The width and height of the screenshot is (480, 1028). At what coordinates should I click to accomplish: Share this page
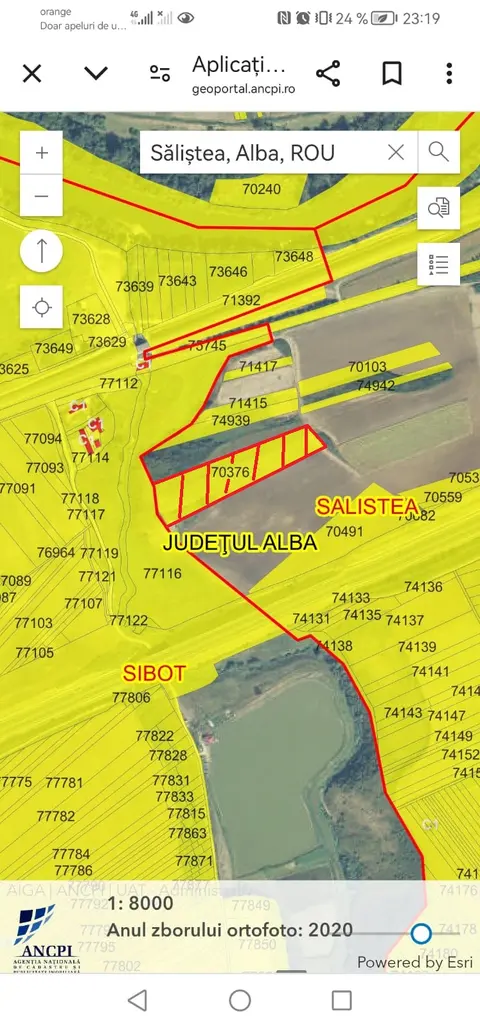[328, 73]
